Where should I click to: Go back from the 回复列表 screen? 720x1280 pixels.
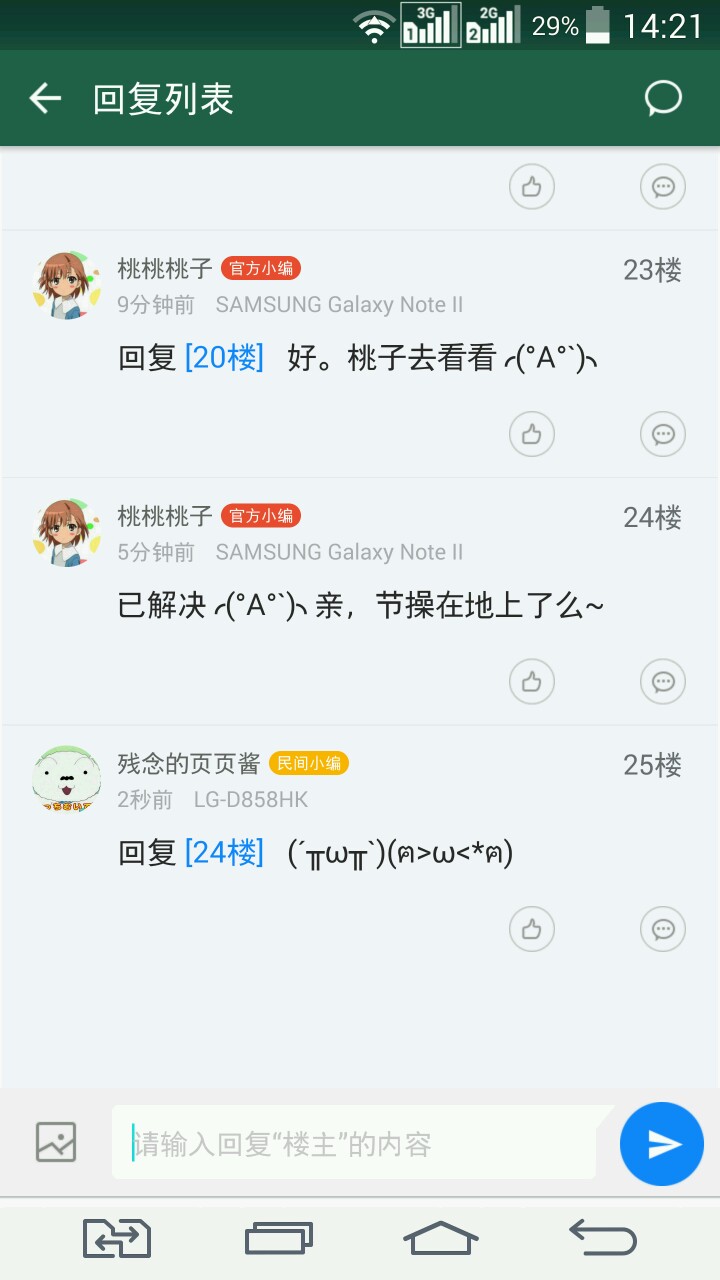click(45, 98)
